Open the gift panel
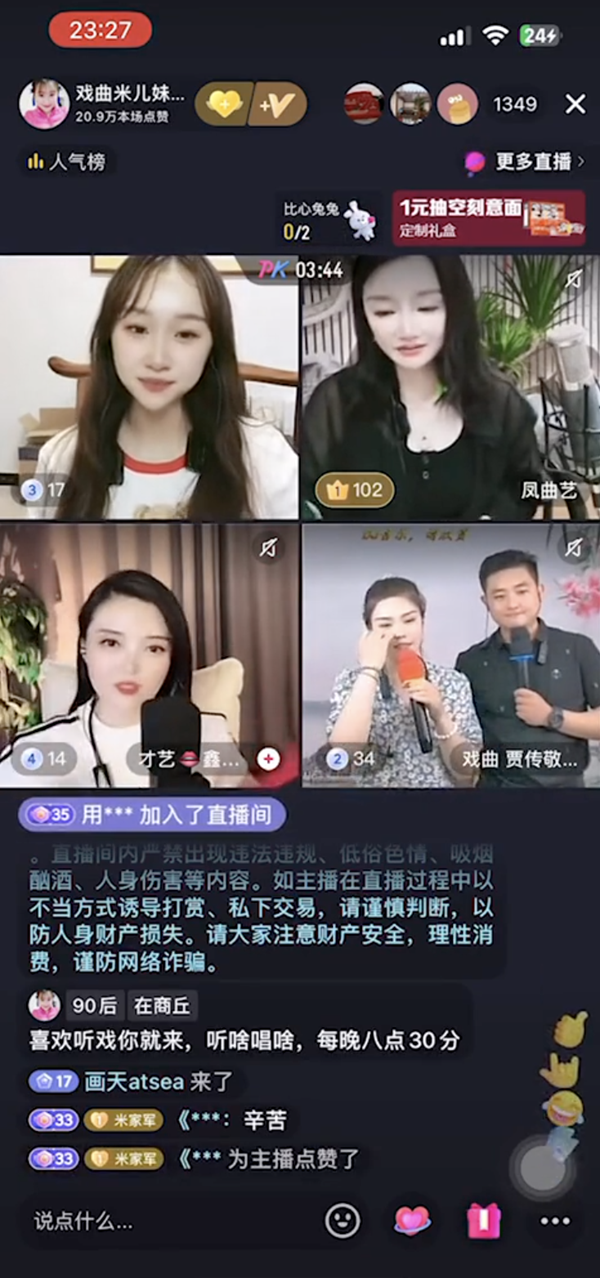This screenshot has width=600, height=1278. [484, 1219]
